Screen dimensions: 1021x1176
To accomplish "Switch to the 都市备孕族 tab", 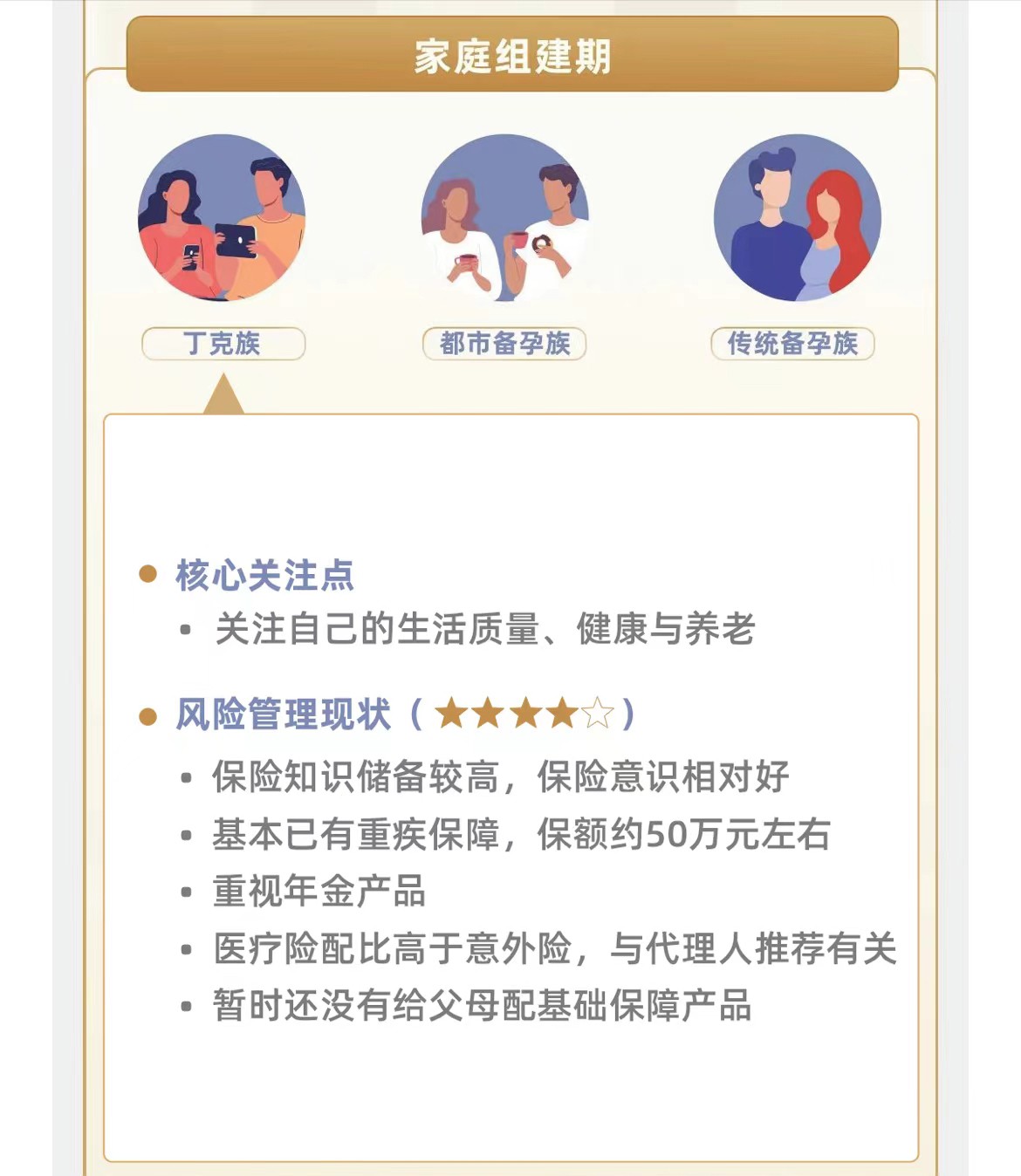I will pos(504,343).
